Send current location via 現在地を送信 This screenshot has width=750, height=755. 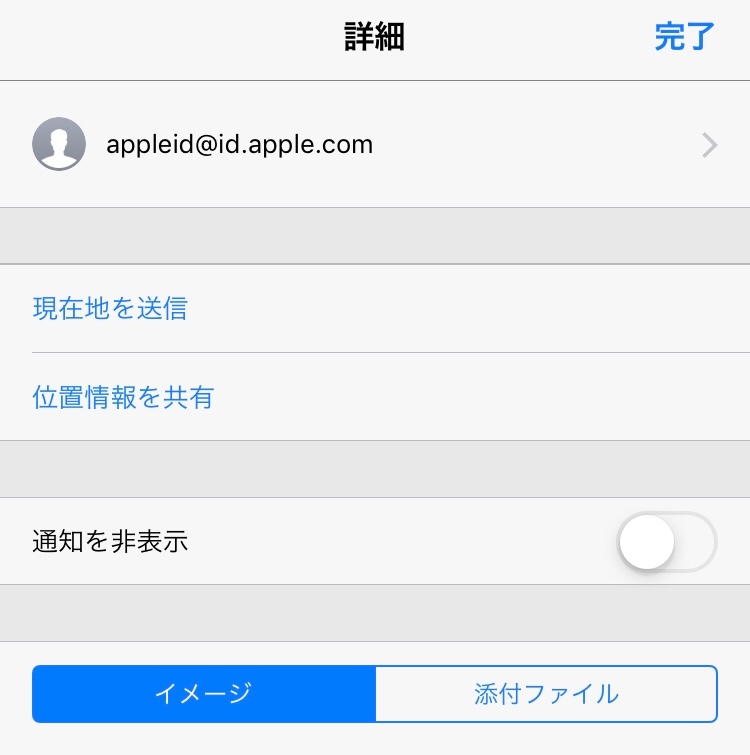[110, 308]
